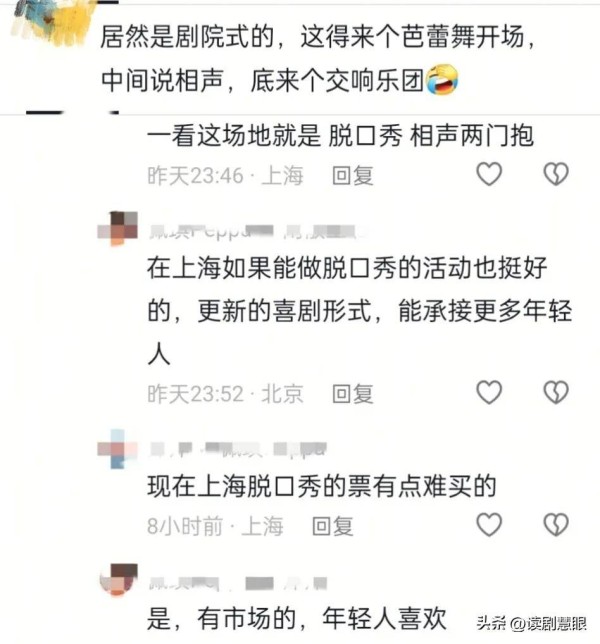Reply to the comment posted 8小时前 from 上海

click(332, 524)
